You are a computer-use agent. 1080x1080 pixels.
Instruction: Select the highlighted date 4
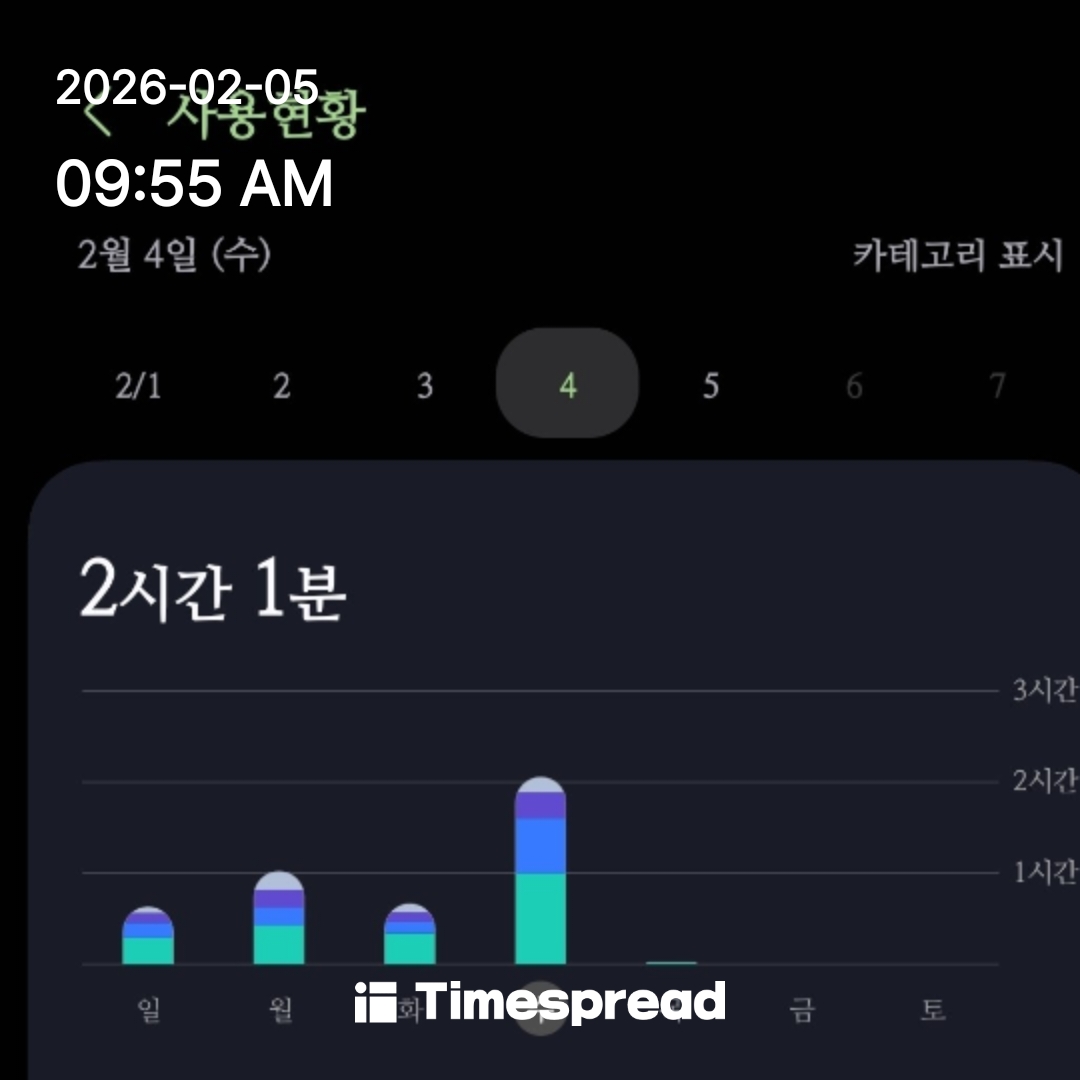[x=567, y=383]
